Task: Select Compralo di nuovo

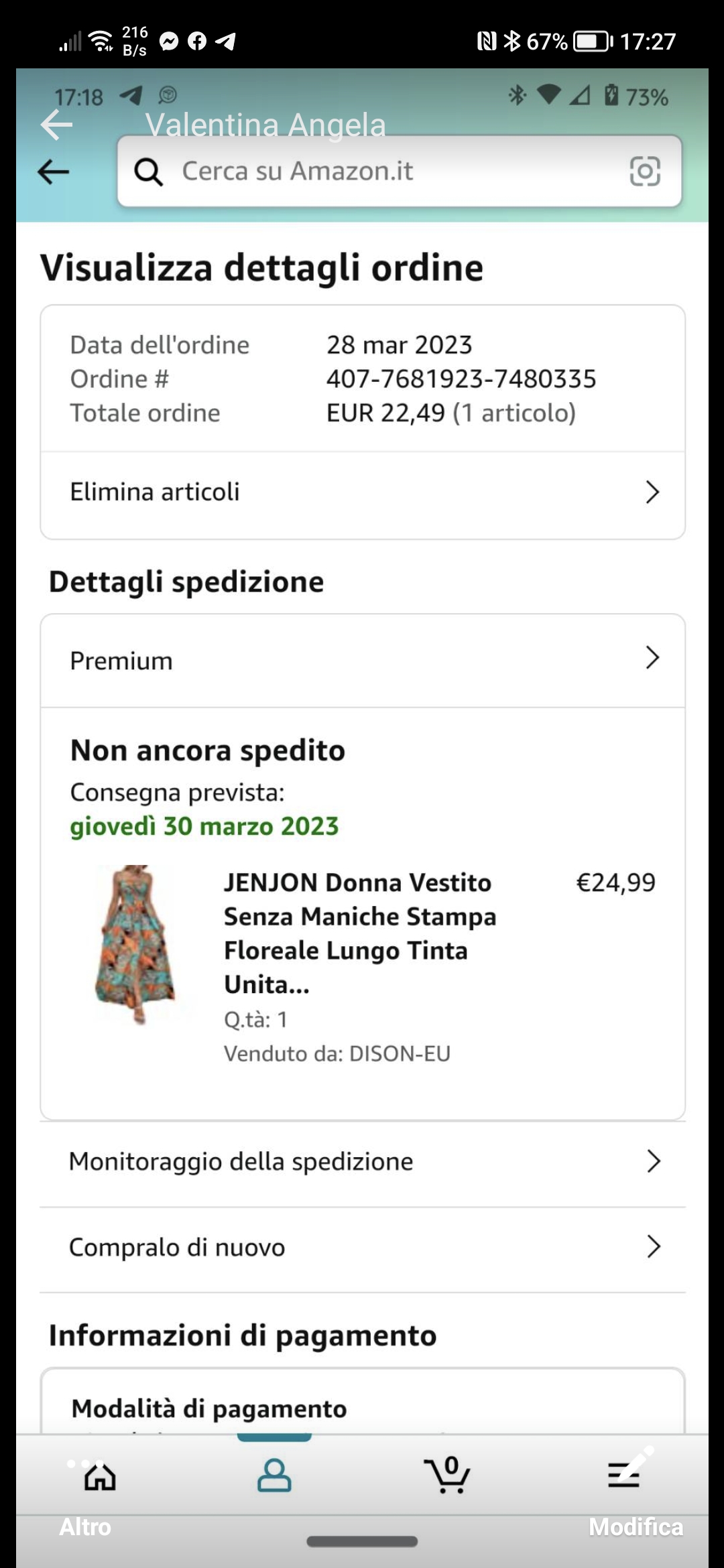Action: (362, 1247)
